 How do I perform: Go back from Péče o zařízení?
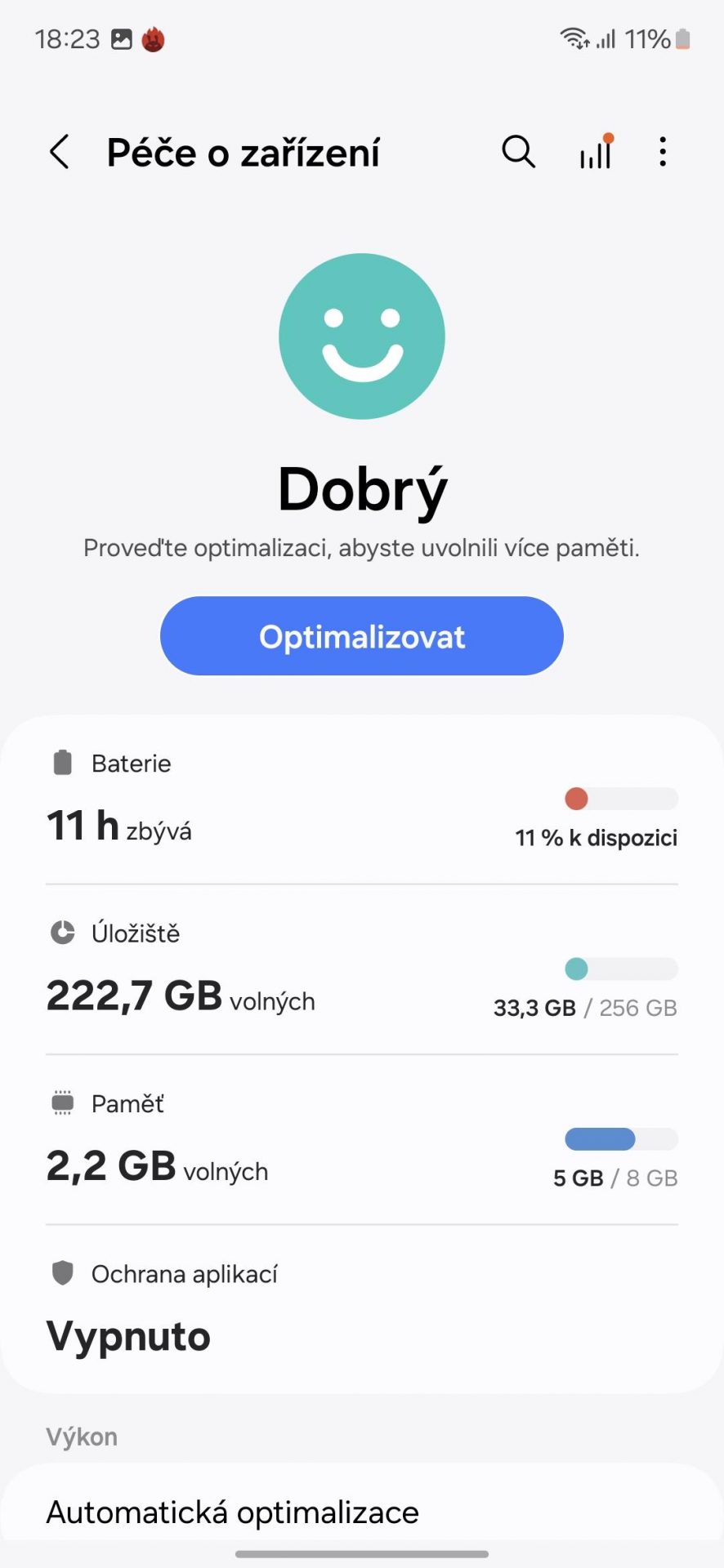(x=60, y=152)
